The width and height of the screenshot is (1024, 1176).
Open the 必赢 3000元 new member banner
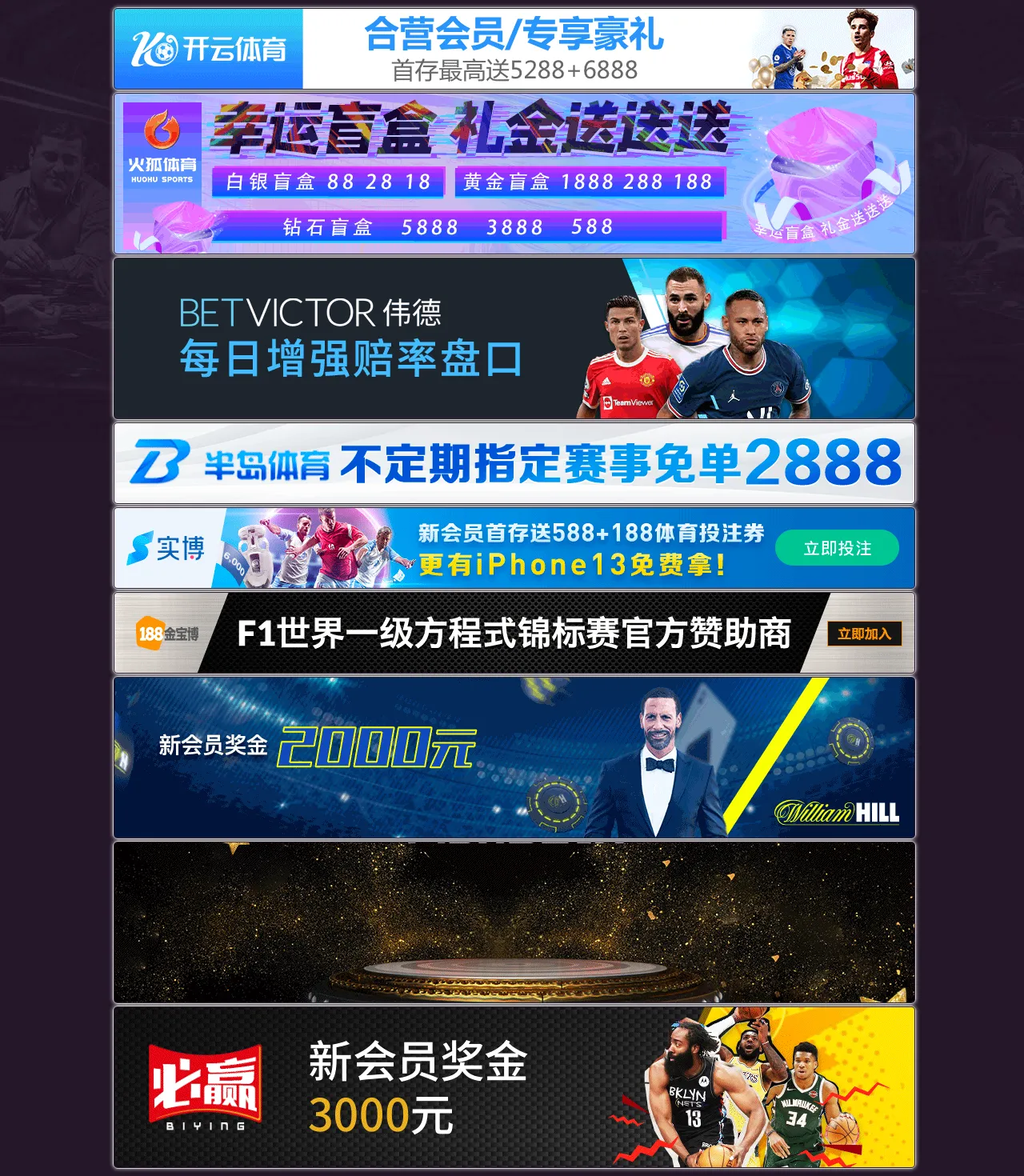514,1087
